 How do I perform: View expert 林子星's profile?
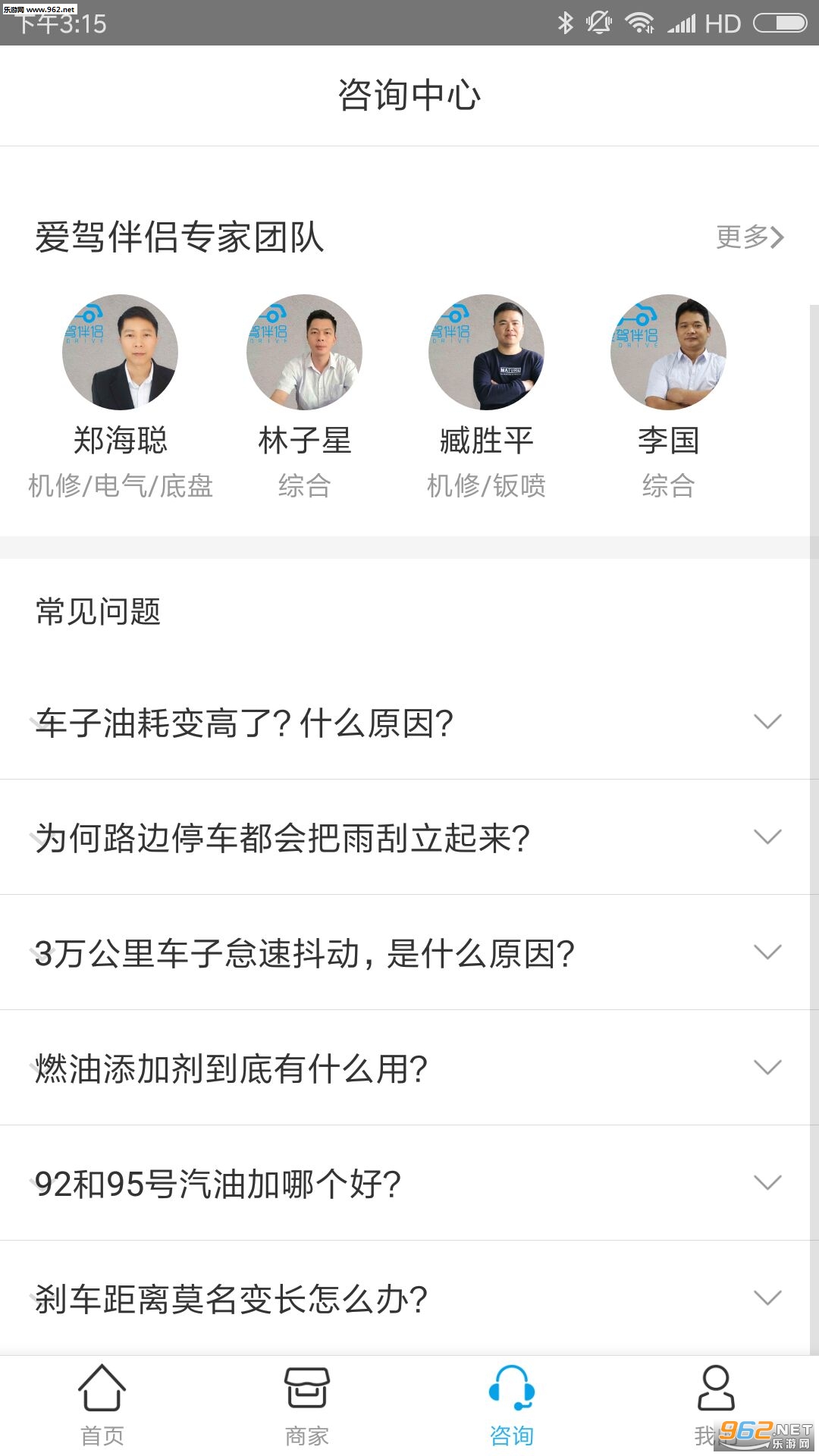[x=304, y=353]
